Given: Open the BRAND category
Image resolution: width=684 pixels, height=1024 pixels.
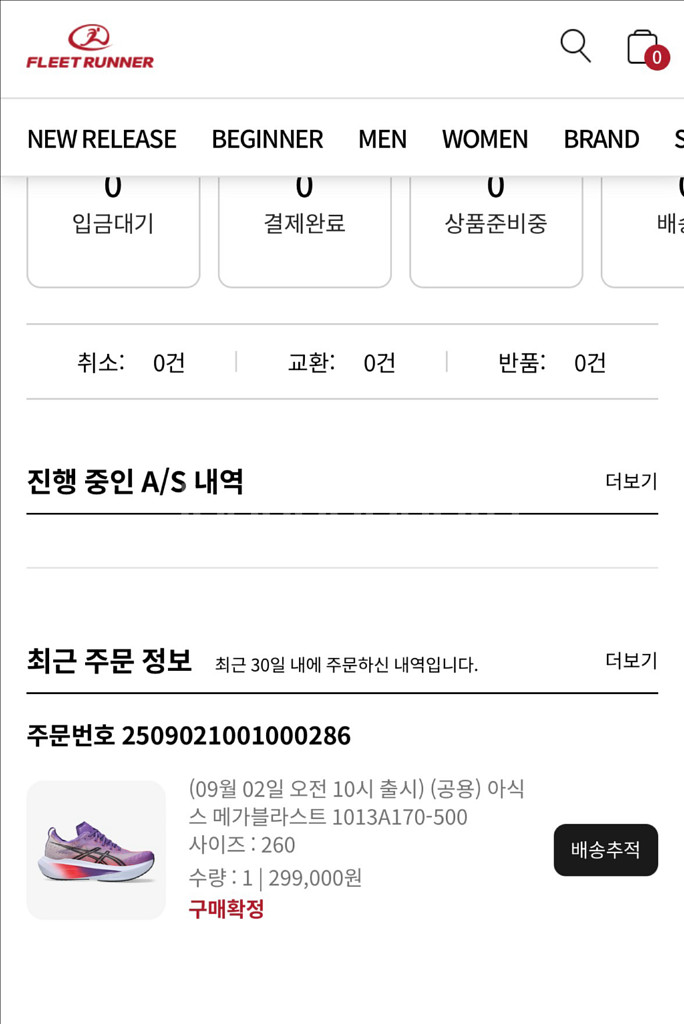Looking at the screenshot, I should [601, 139].
